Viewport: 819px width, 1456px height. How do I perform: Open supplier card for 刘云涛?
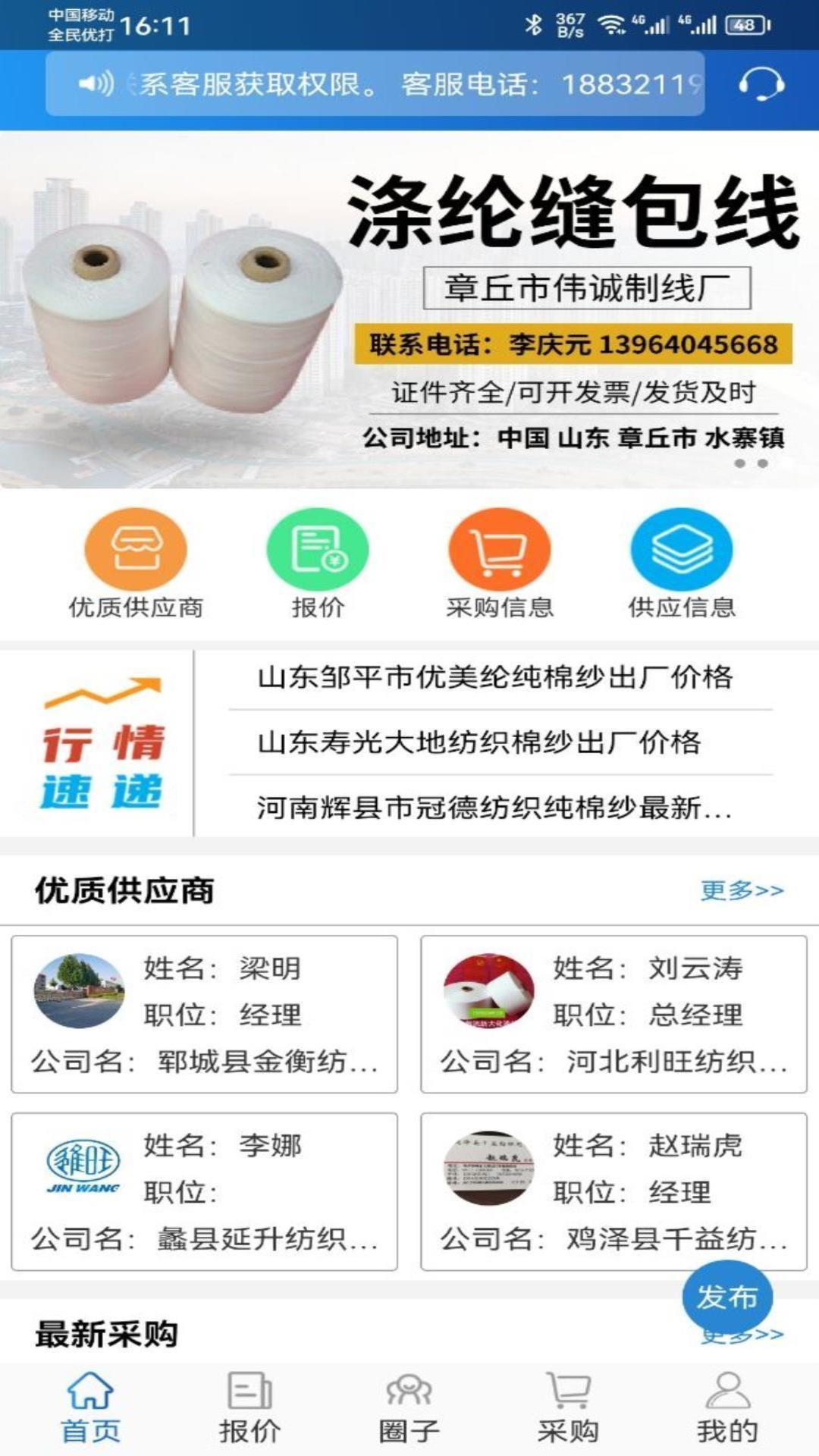click(613, 1014)
